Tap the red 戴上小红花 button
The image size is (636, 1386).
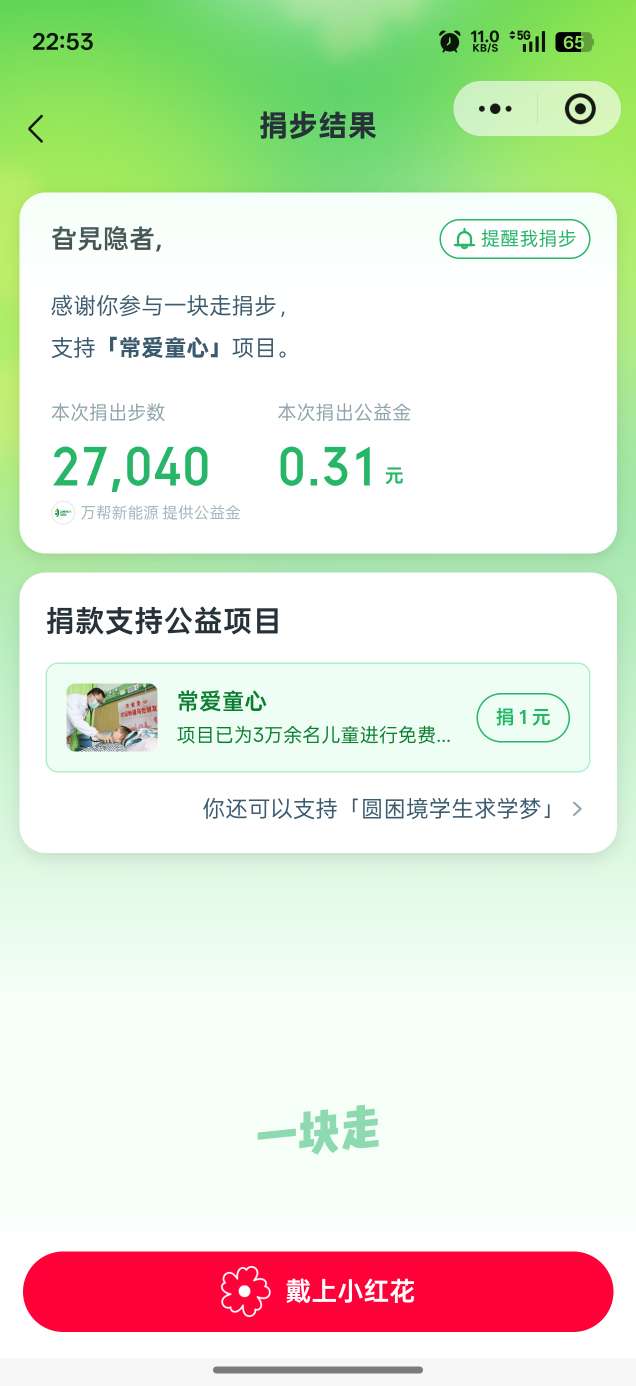tap(318, 1291)
